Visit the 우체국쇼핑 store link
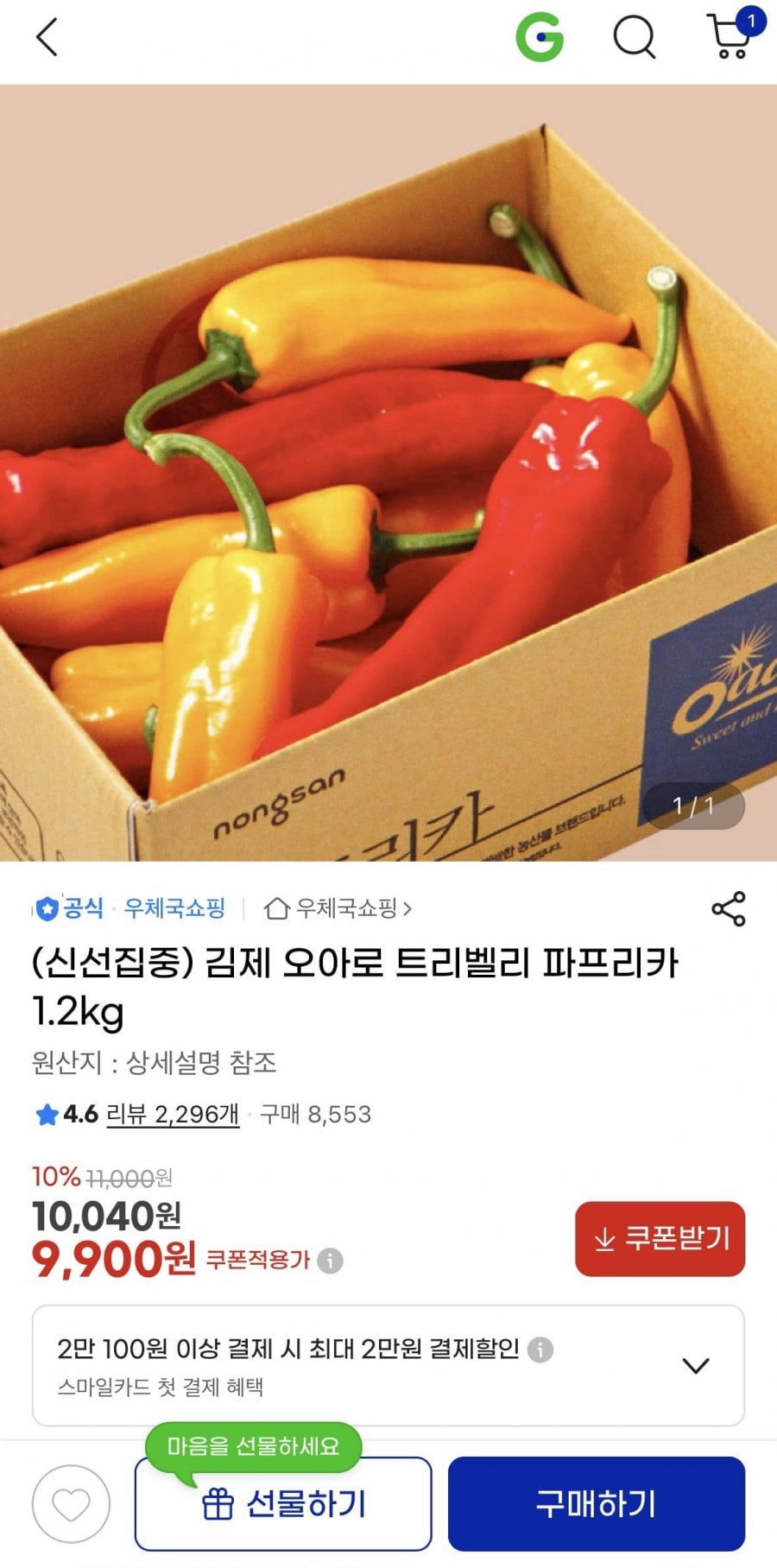This screenshot has width=777, height=1568. [338, 908]
